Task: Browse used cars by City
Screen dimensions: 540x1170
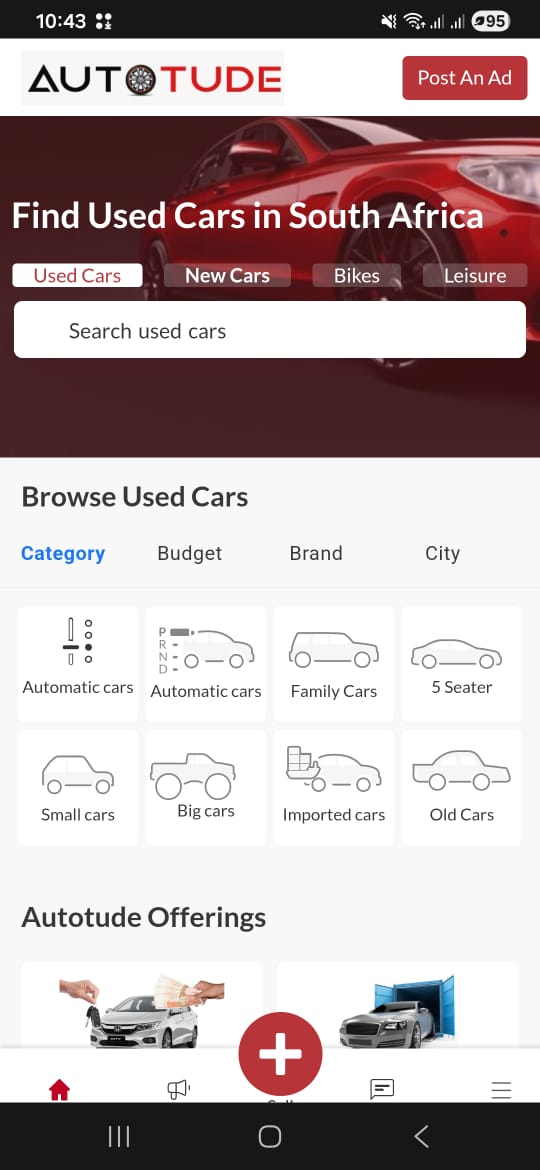Action: tap(442, 553)
